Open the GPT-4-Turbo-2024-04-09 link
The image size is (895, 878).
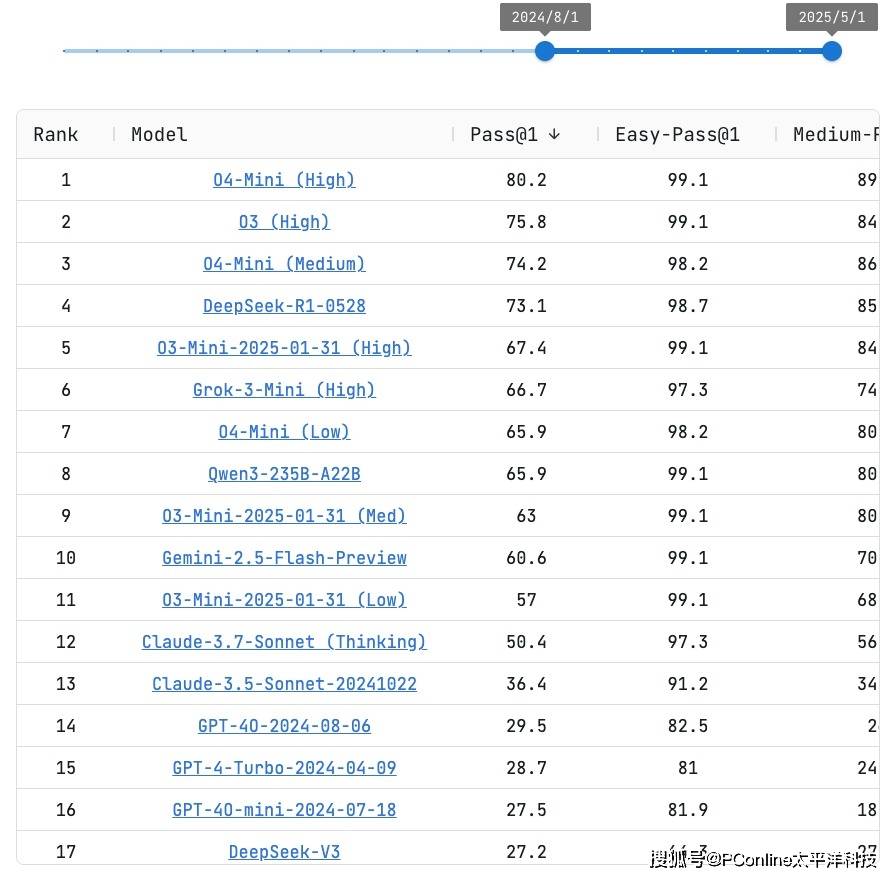pos(284,768)
